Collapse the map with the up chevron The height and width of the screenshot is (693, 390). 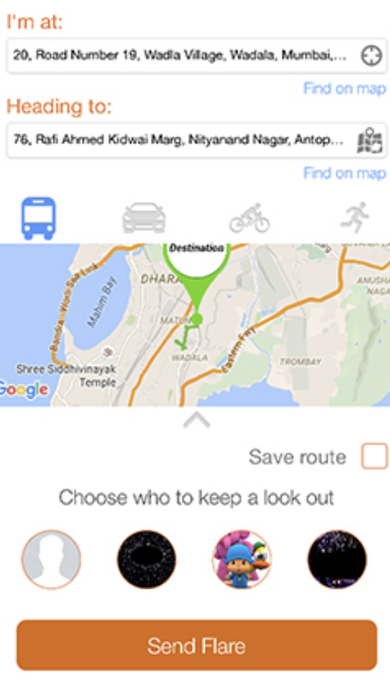pos(197,420)
